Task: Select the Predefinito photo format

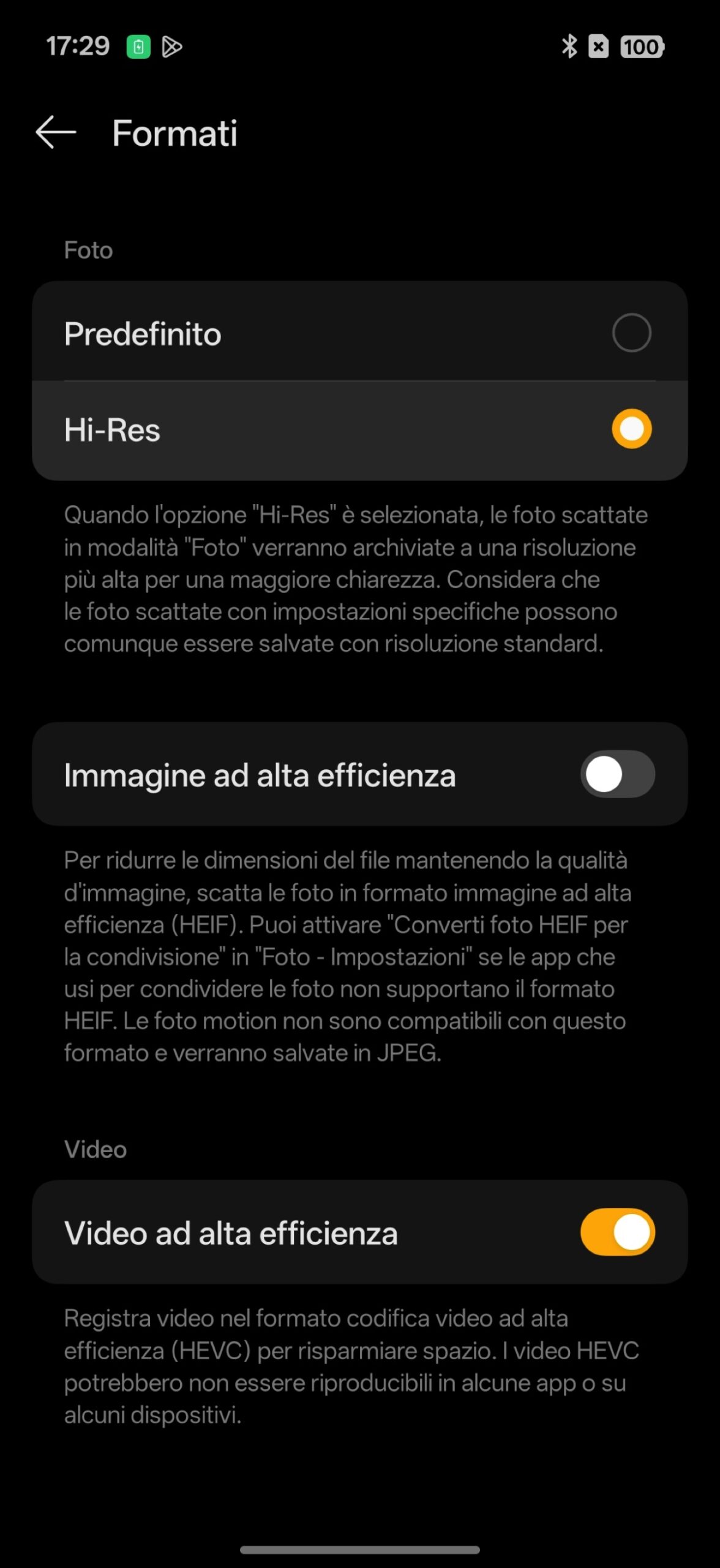Action: [631, 333]
